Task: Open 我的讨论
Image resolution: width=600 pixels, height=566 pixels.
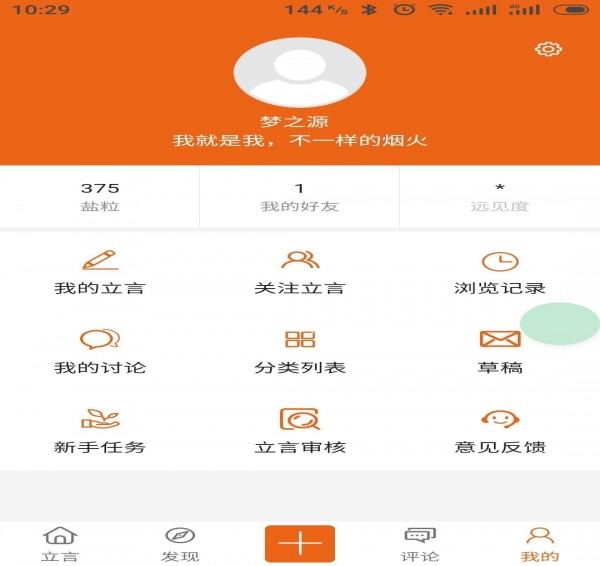Action: coord(100,352)
